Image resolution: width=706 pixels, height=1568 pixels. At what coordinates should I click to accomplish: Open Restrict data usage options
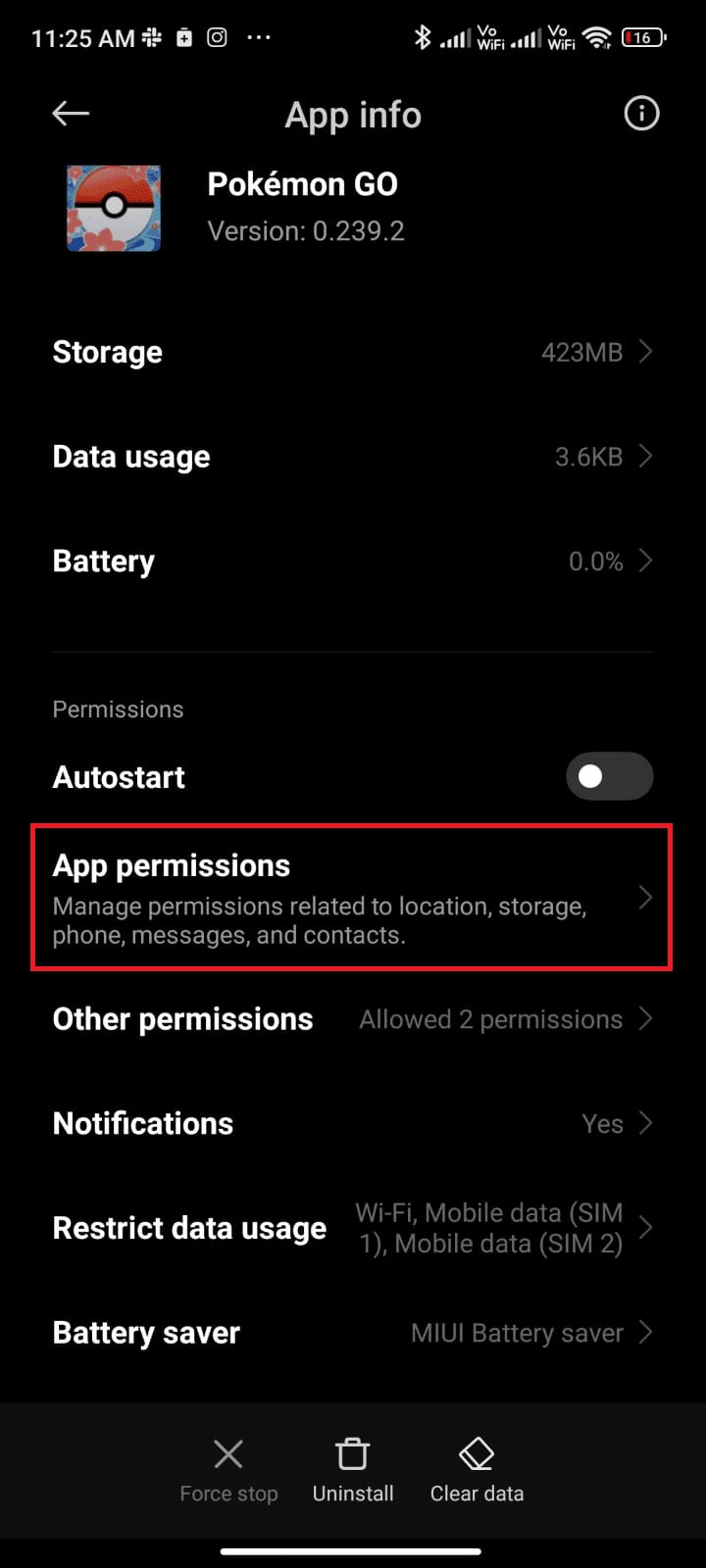352,1227
